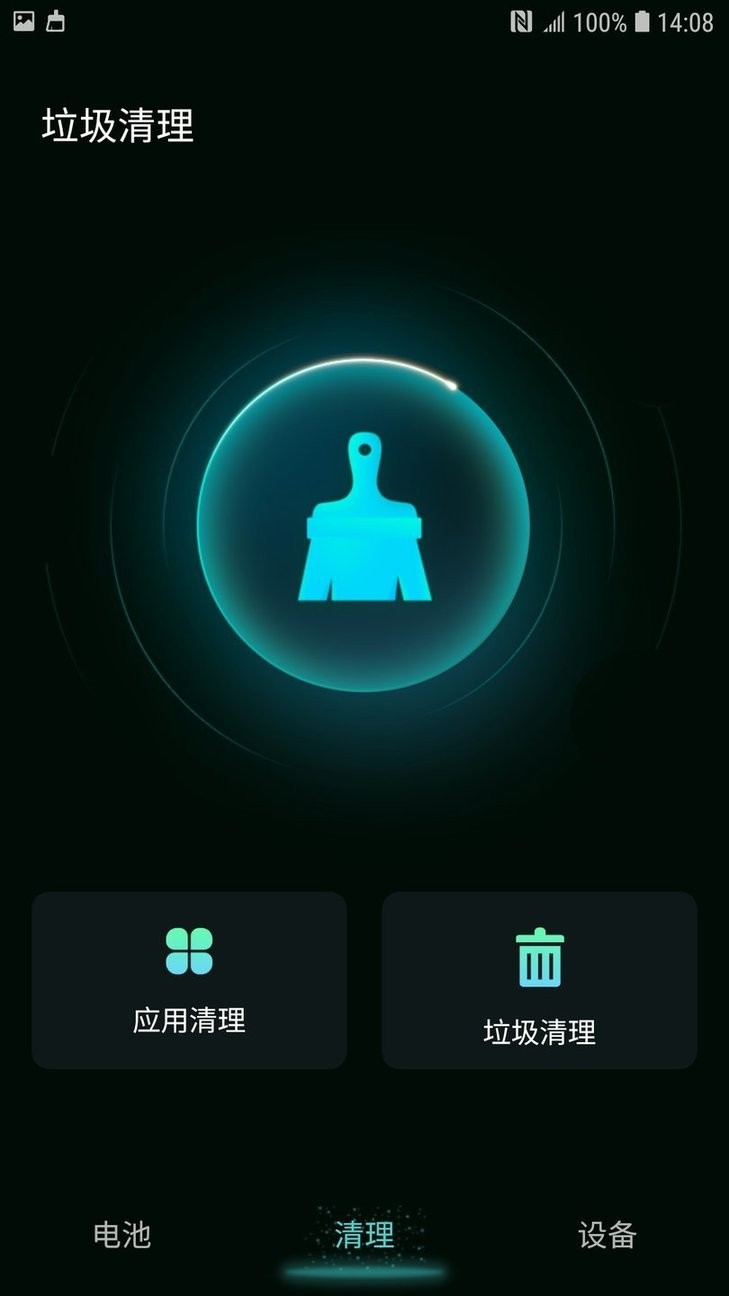729x1296 pixels.
Task: Tap the underline indicator beneath 清理
Action: [364, 1268]
